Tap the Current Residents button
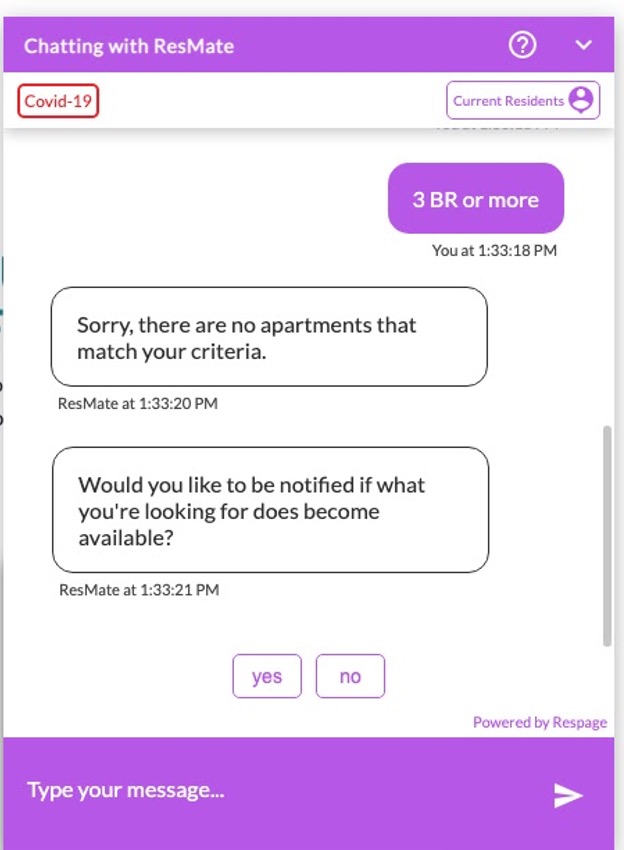The width and height of the screenshot is (624, 850). click(x=522, y=100)
